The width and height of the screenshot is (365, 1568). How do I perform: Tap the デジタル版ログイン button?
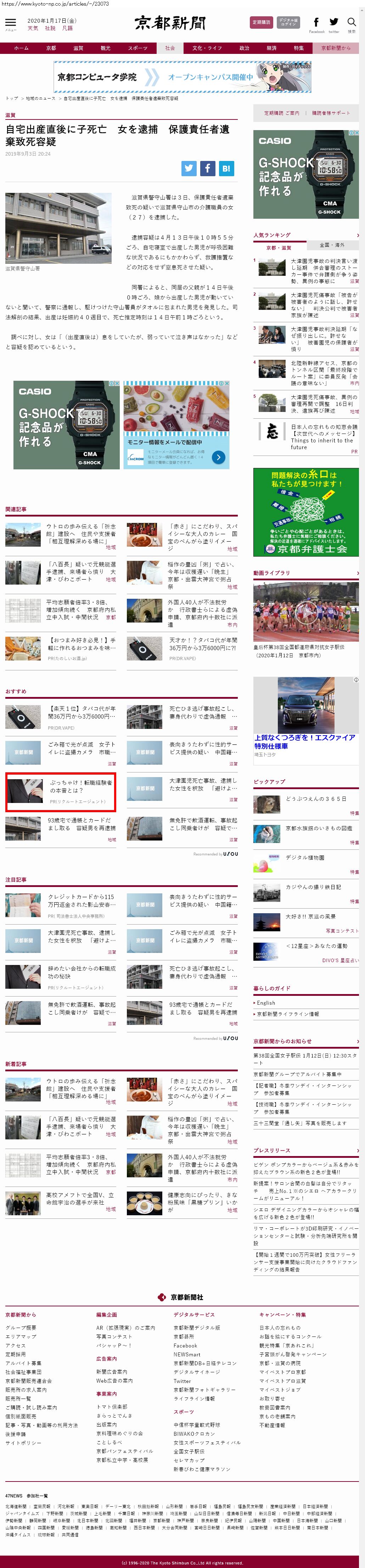[x=288, y=23]
